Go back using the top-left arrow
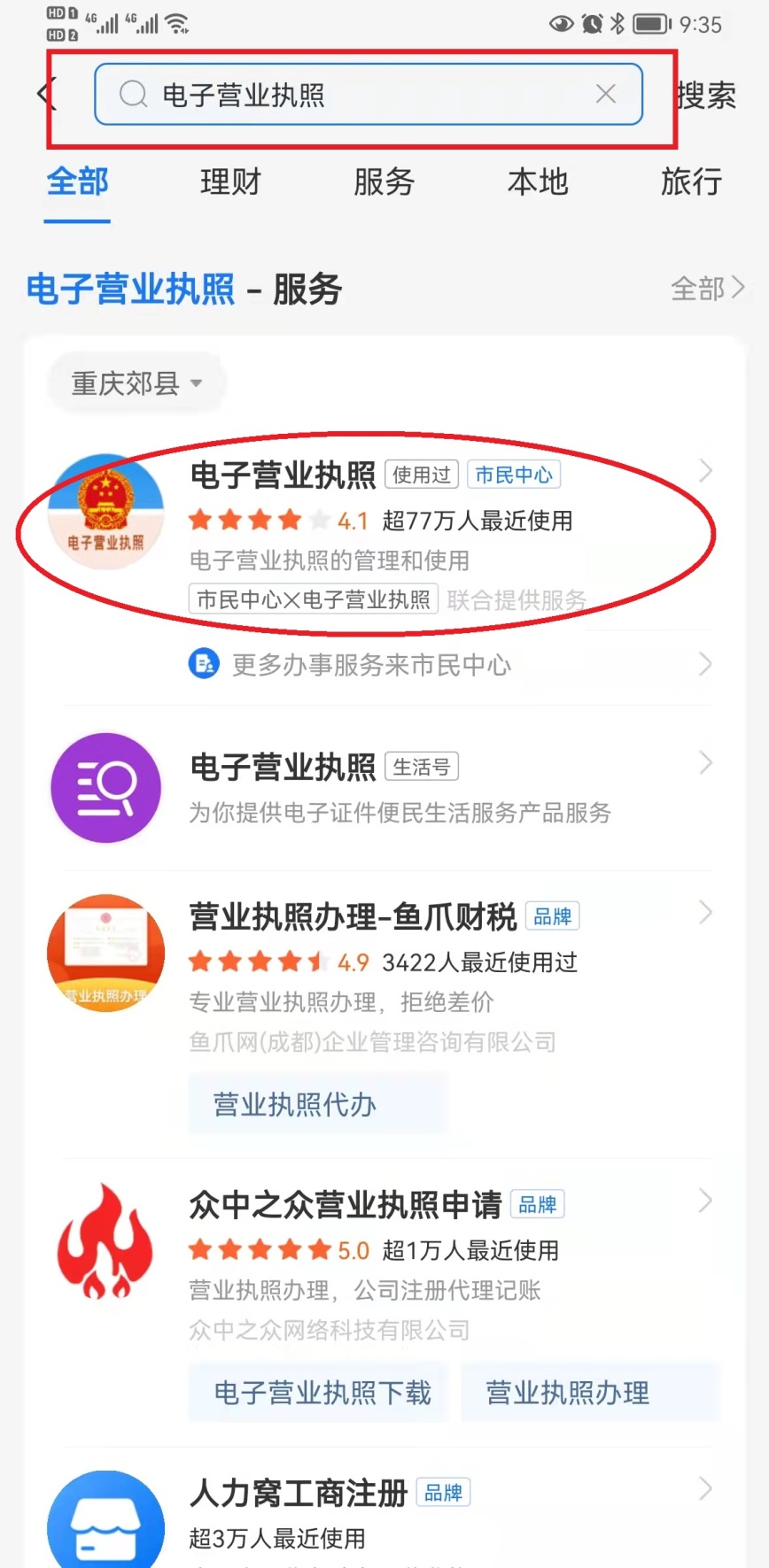 tap(46, 94)
